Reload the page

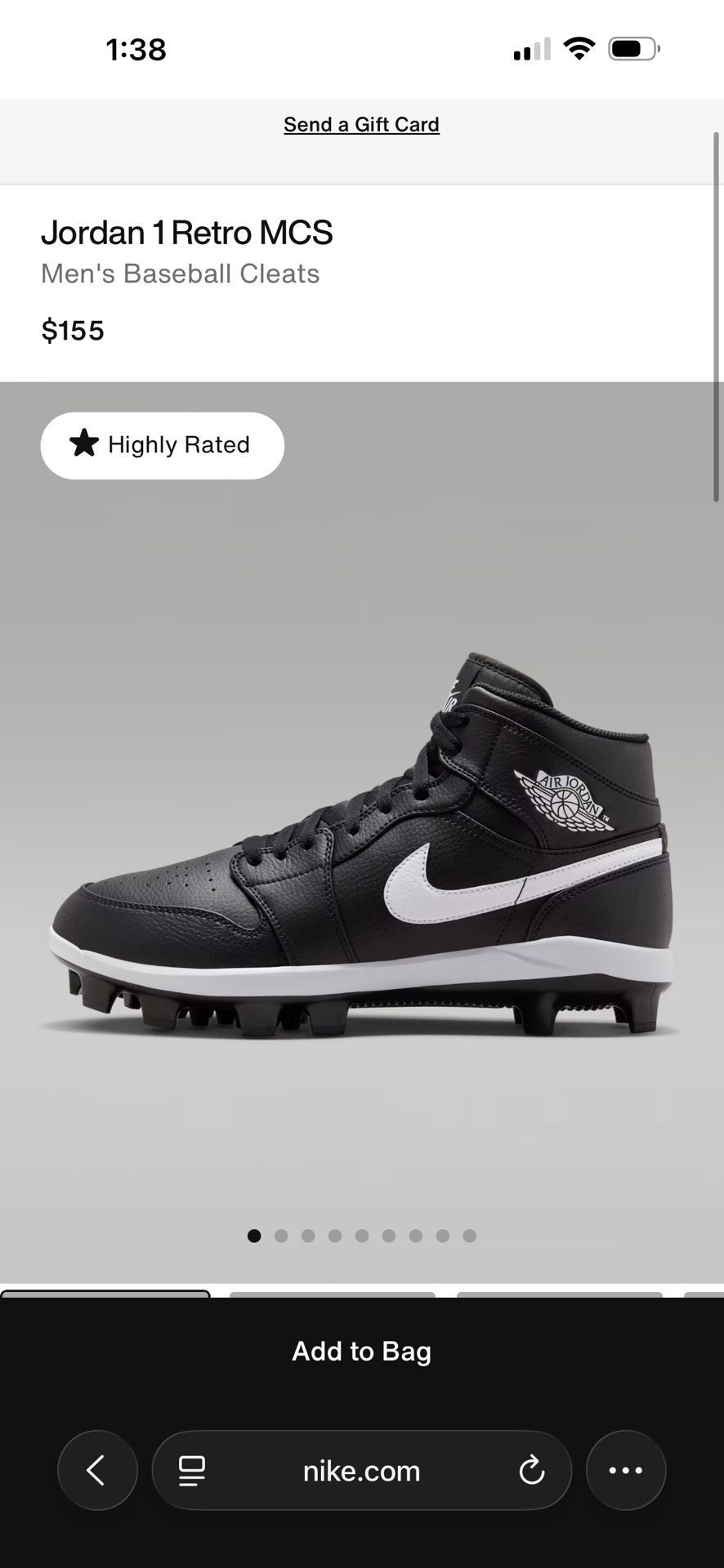(x=531, y=1470)
